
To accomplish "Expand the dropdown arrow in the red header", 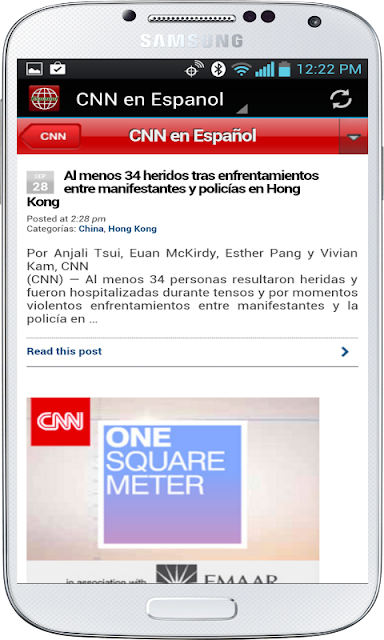I will pyautogui.click(x=353, y=137).
